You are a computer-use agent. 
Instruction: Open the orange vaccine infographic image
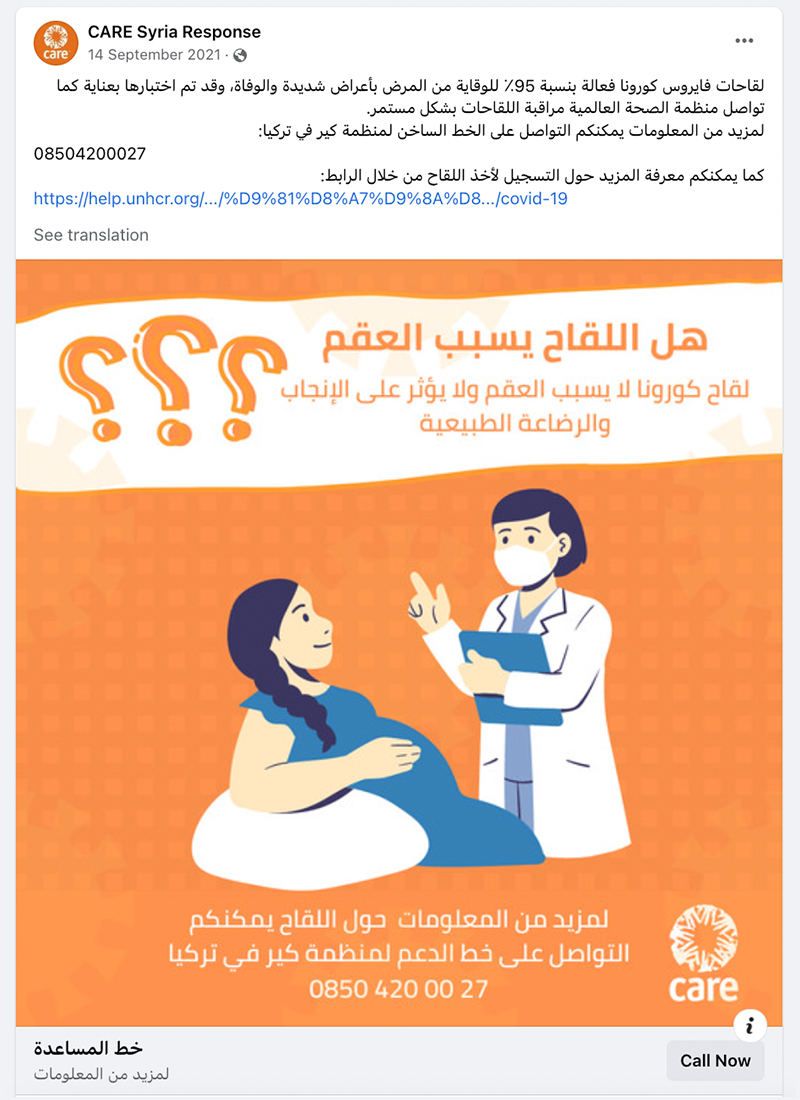pyautogui.click(x=400, y=640)
